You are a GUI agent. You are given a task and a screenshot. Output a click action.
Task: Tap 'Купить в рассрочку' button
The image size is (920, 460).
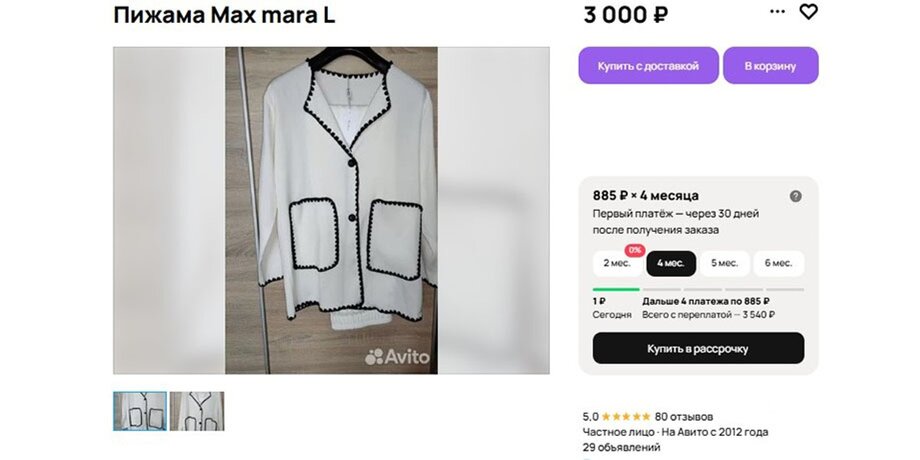(x=698, y=348)
